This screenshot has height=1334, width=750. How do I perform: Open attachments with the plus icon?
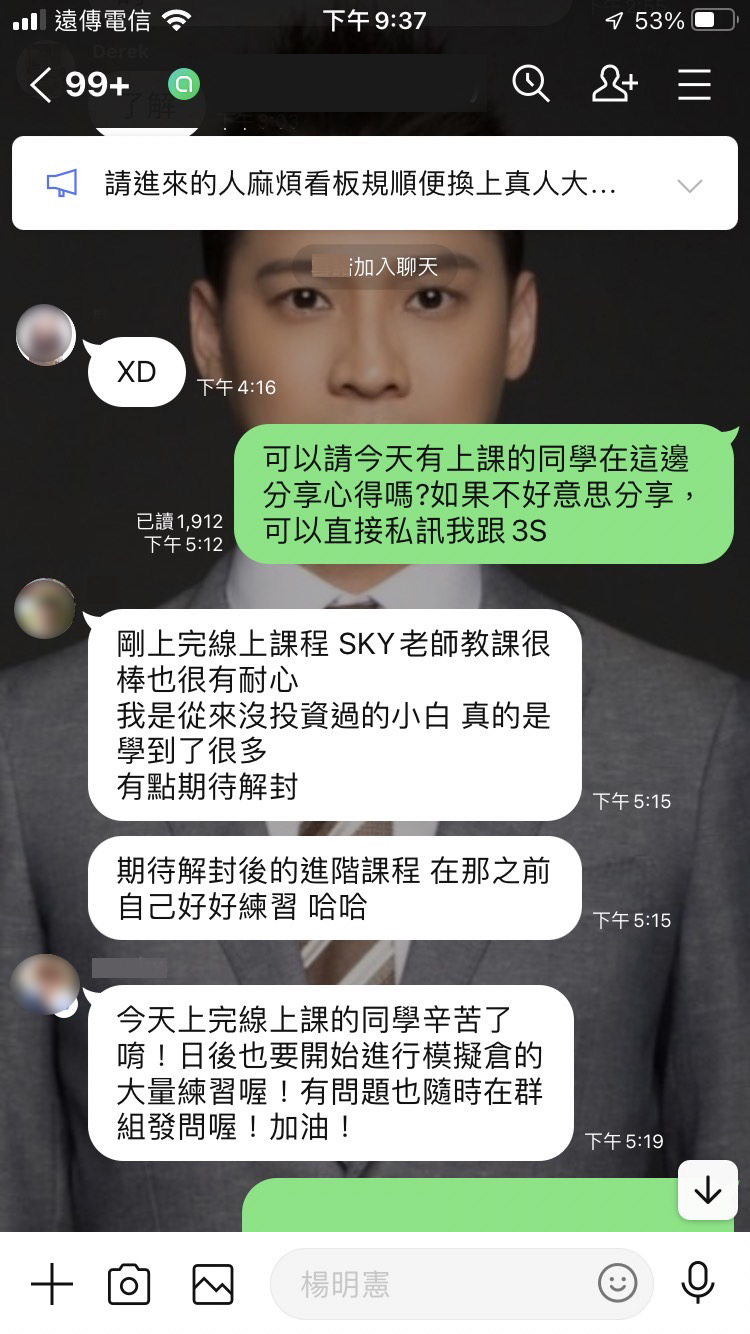tap(52, 1284)
